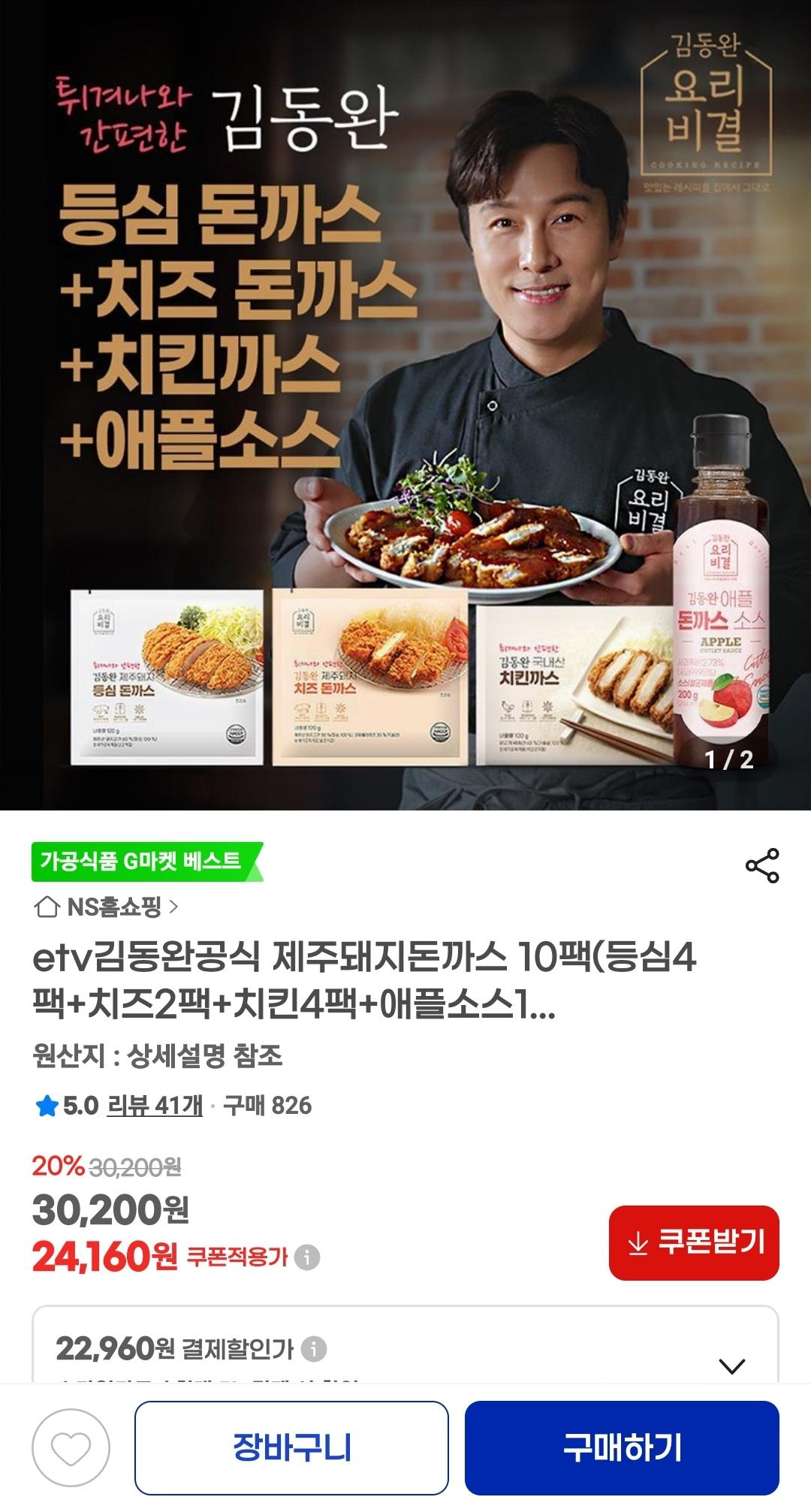
Task: Expand the 결제할인가 payment discount details
Action: tap(732, 1365)
